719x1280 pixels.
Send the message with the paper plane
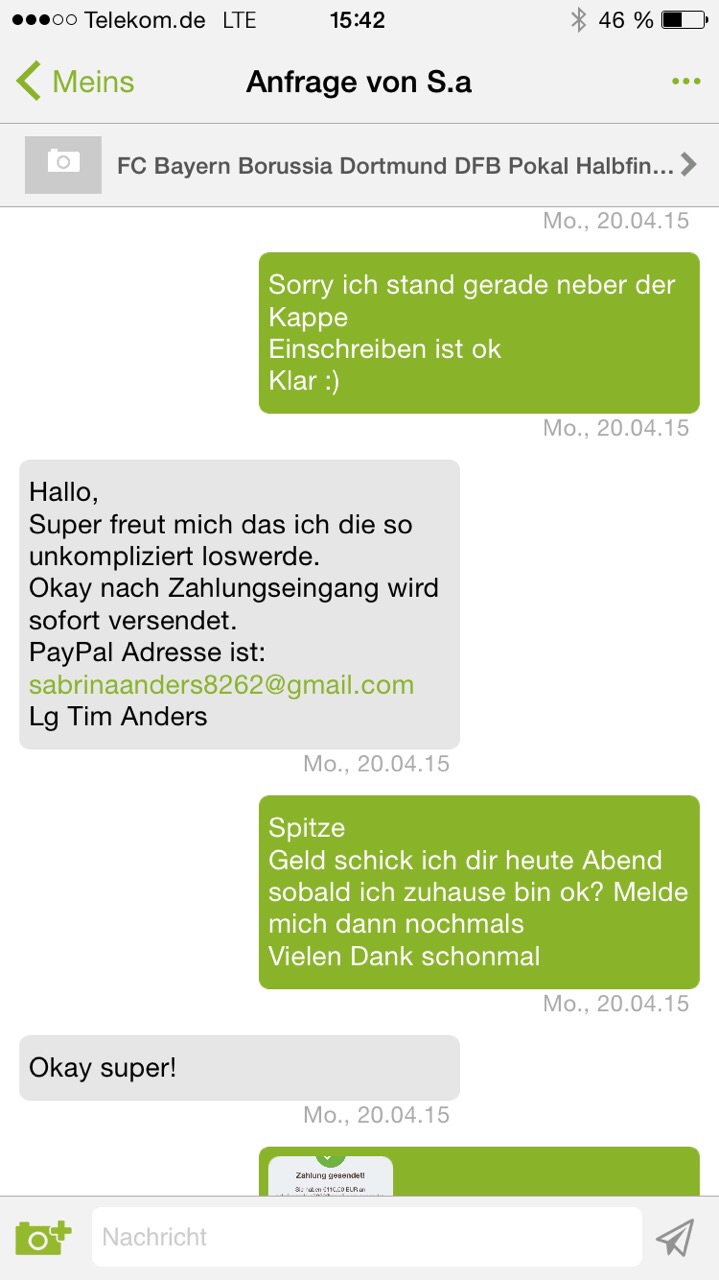[675, 1237]
